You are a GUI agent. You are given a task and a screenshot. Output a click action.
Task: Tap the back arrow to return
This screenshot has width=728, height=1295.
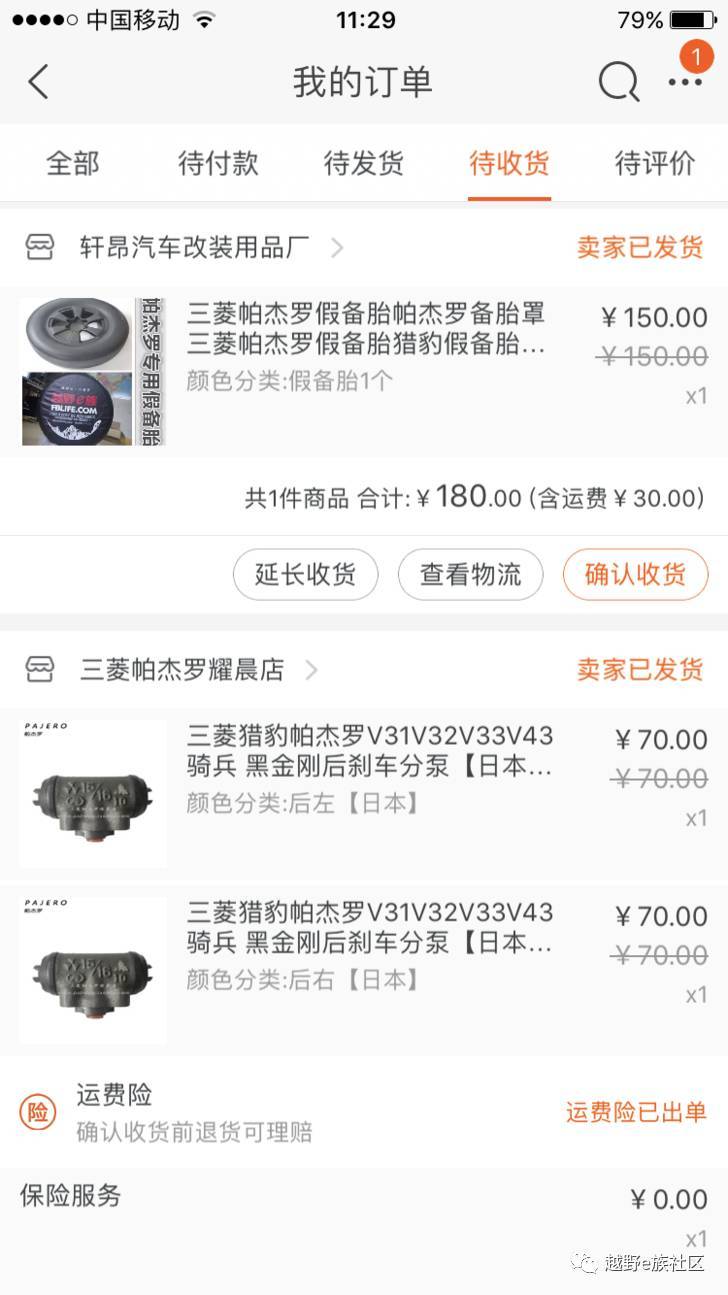(38, 83)
